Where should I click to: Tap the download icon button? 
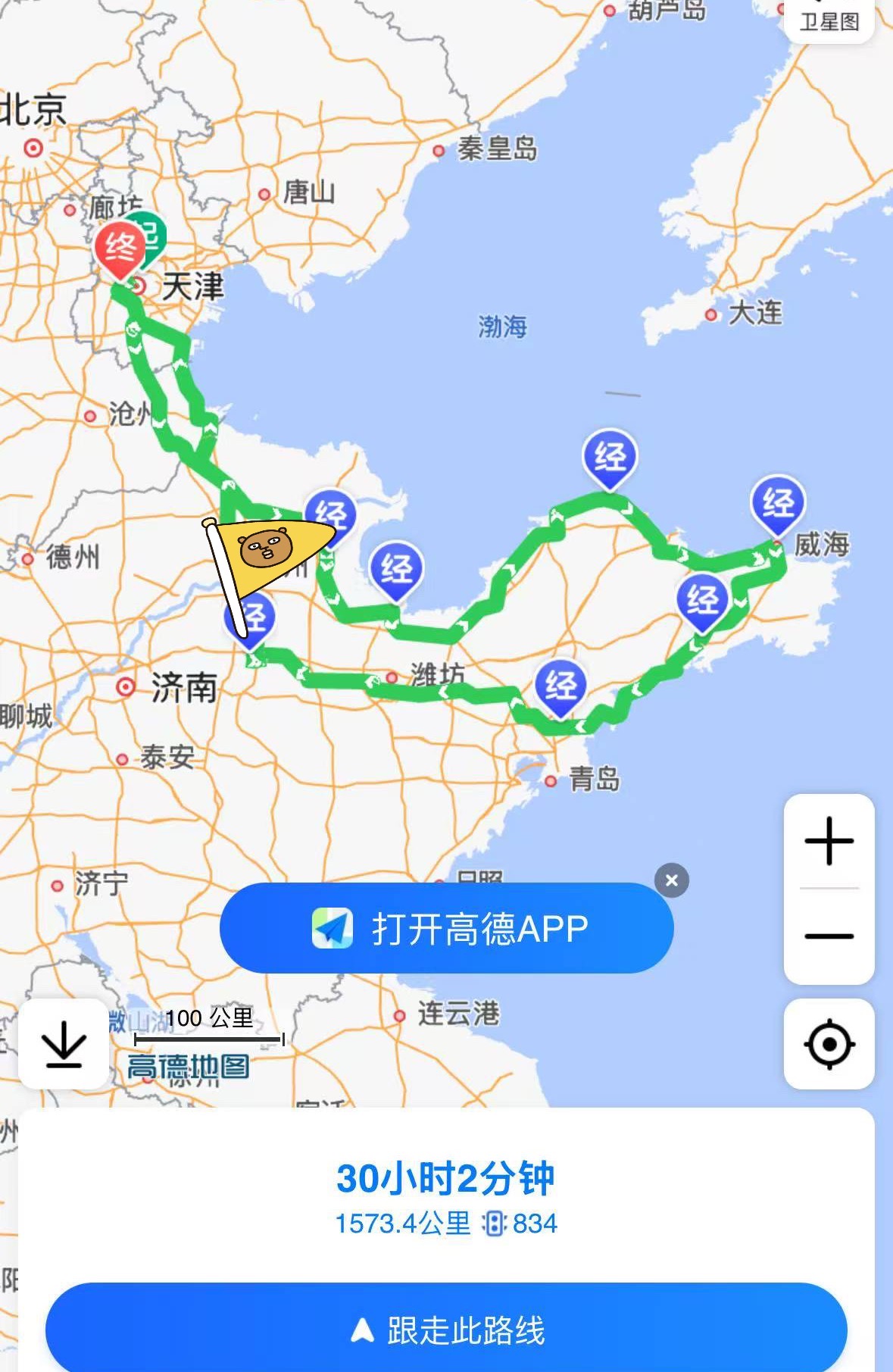64,1044
